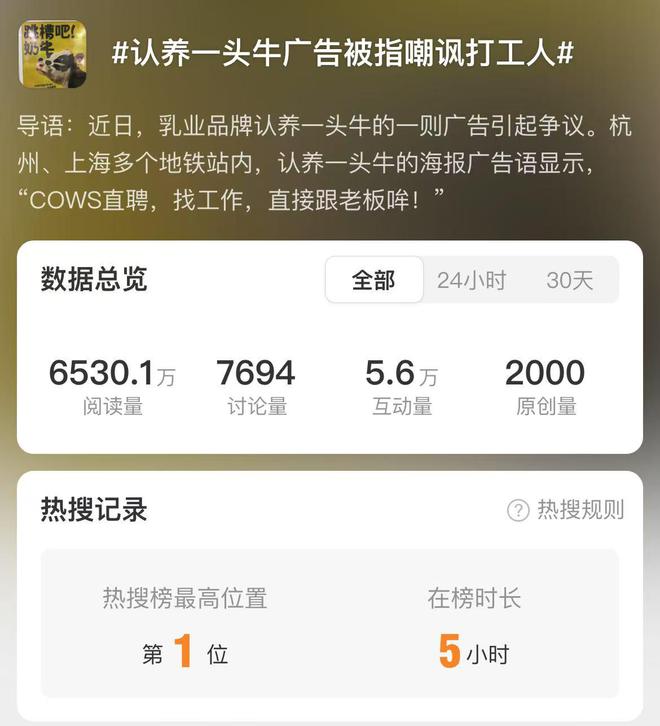
Task: Open the 热搜规则 help link
Action: coord(567,510)
